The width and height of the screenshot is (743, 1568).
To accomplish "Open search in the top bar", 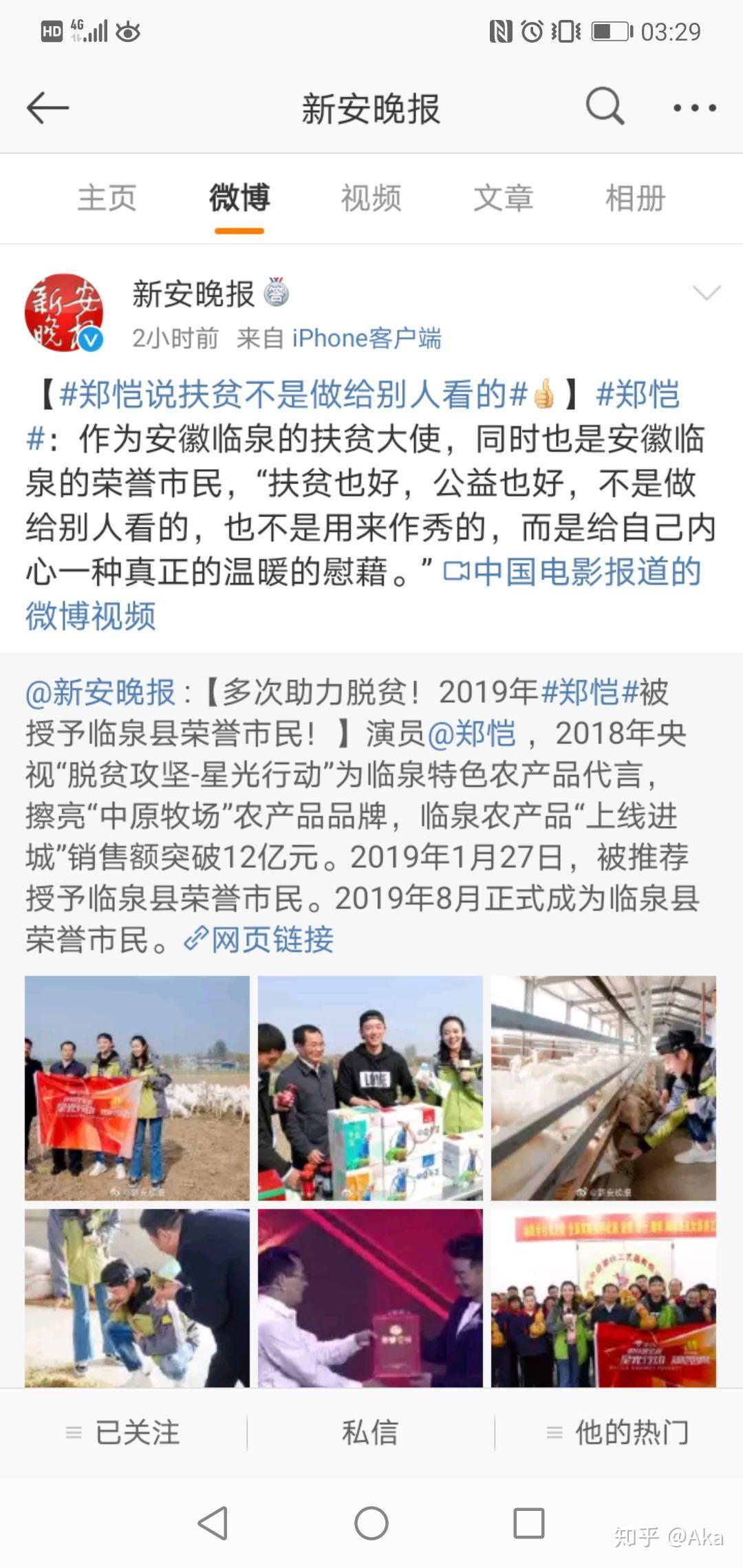I will [605, 107].
